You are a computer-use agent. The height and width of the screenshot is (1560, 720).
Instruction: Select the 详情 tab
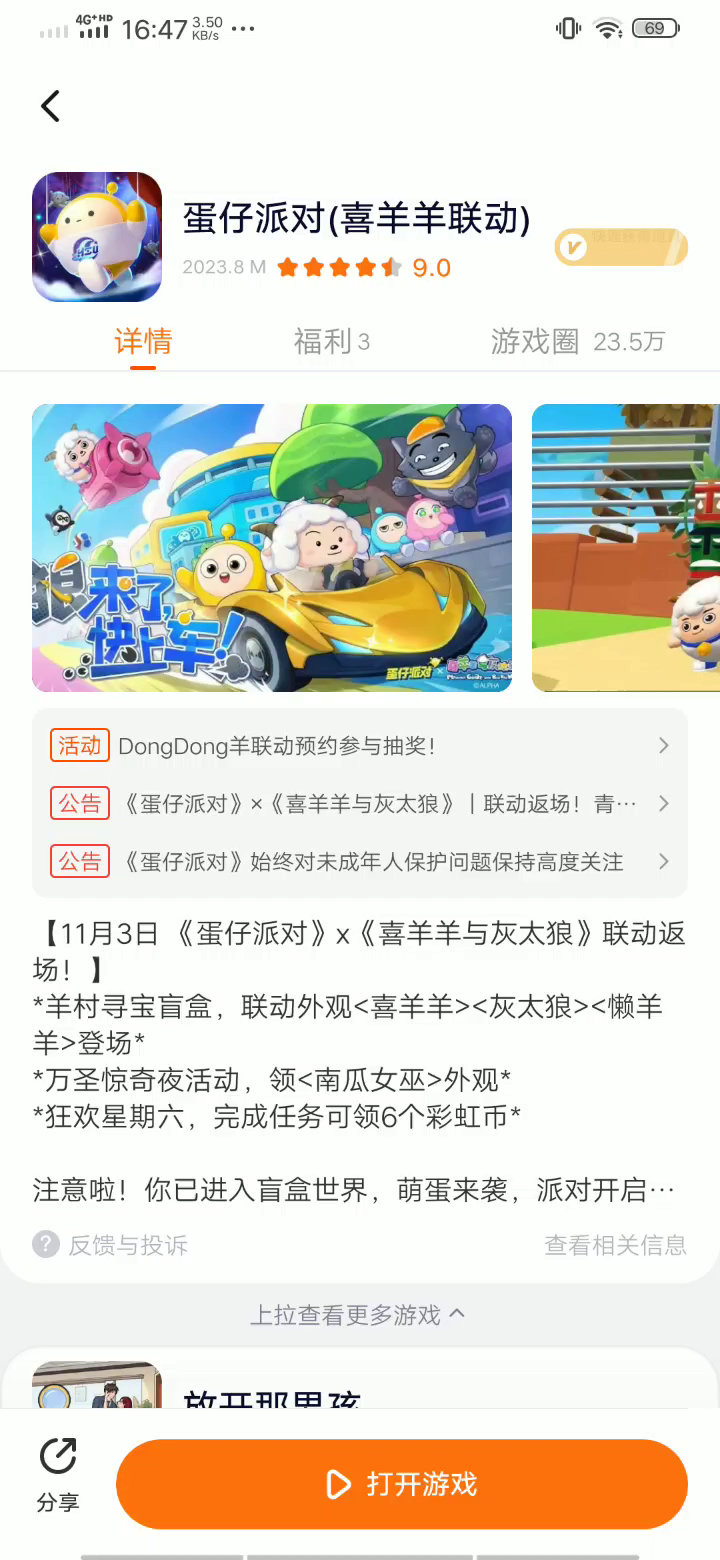tap(143, 342)
